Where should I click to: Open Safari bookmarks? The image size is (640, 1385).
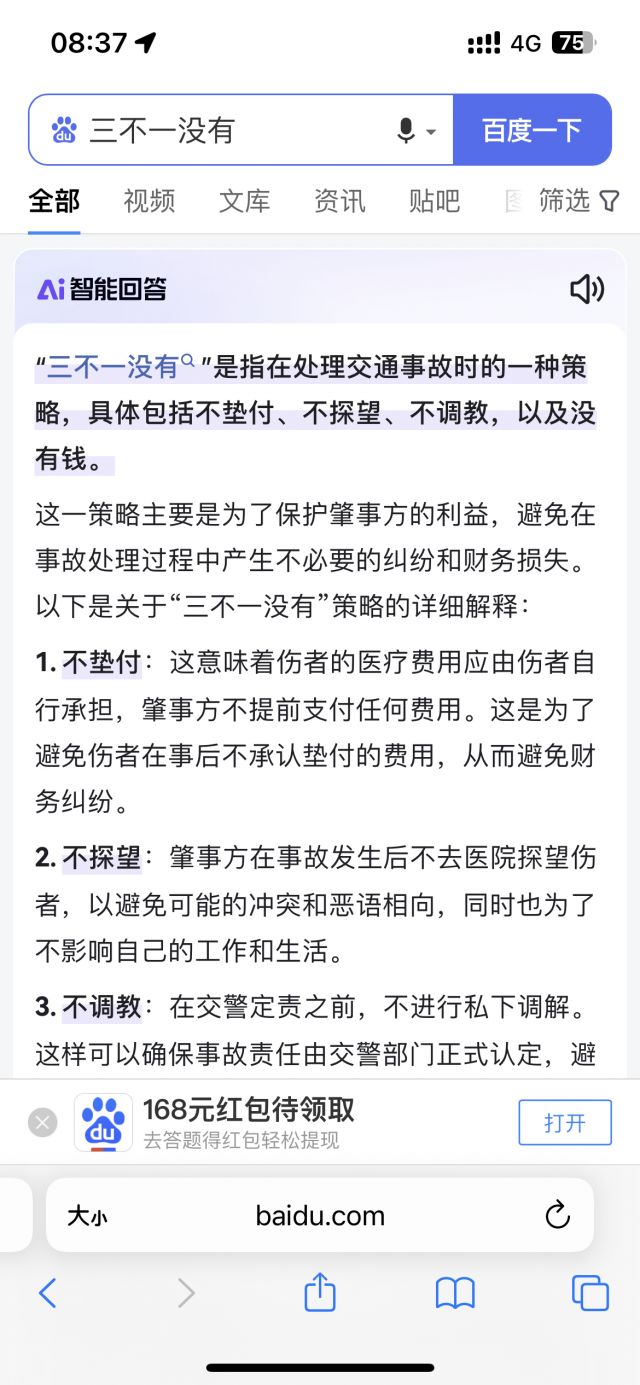pyautogui.click(x=455, y=1294)
